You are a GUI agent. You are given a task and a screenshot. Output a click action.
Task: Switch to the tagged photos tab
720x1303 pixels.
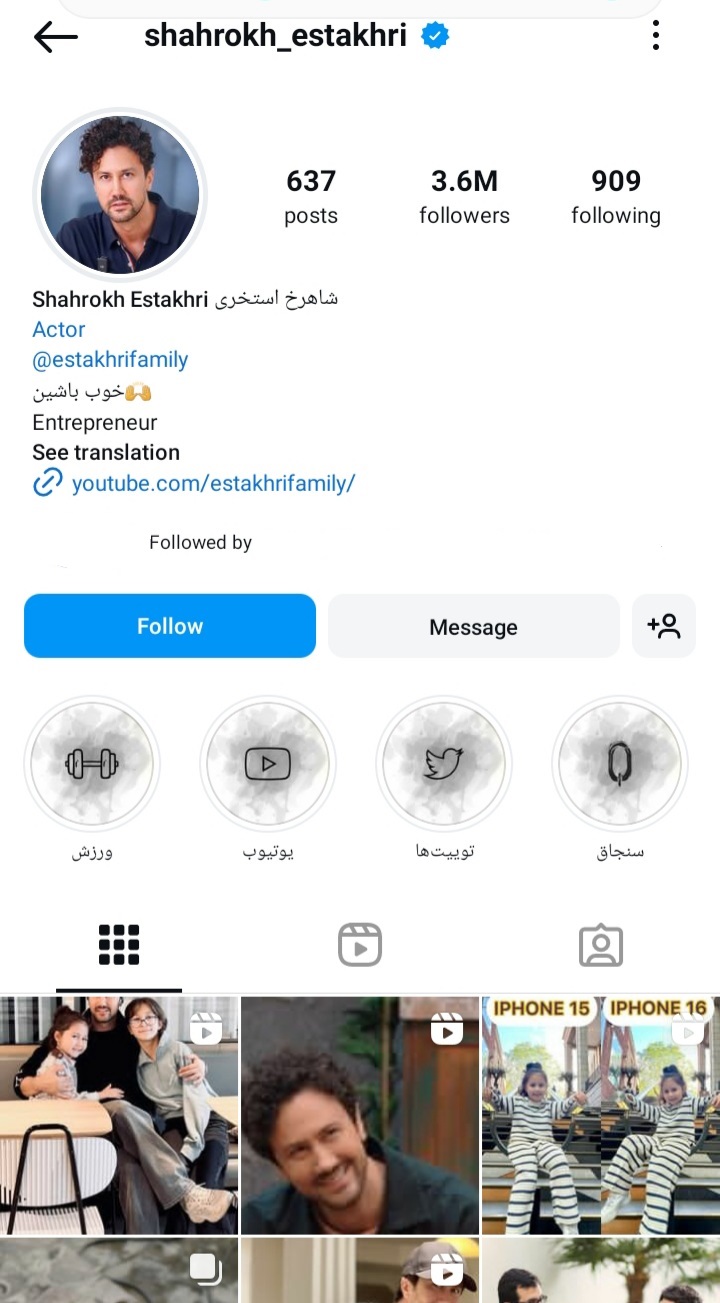pyautogui.click(x=600, y=945)
